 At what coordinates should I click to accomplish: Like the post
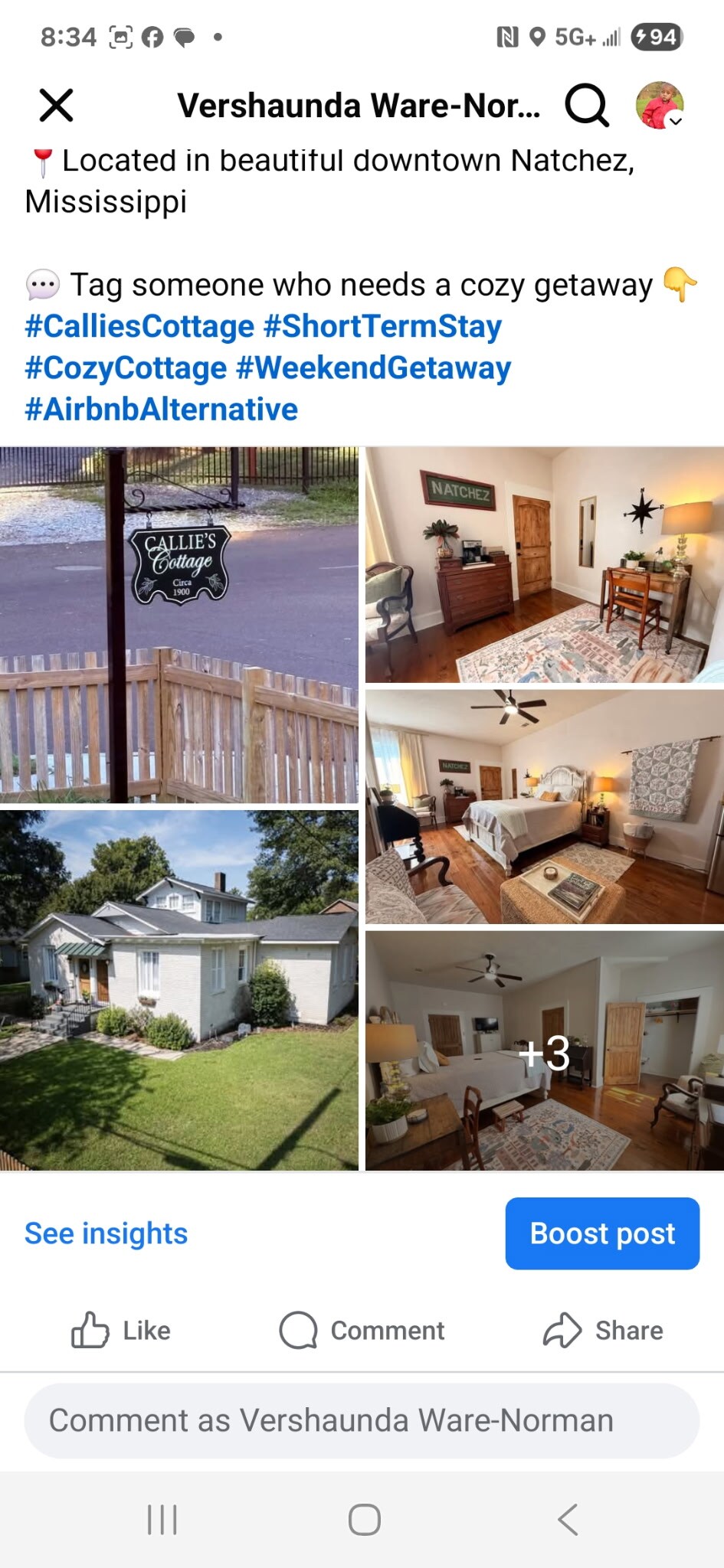pos(121,1331)
